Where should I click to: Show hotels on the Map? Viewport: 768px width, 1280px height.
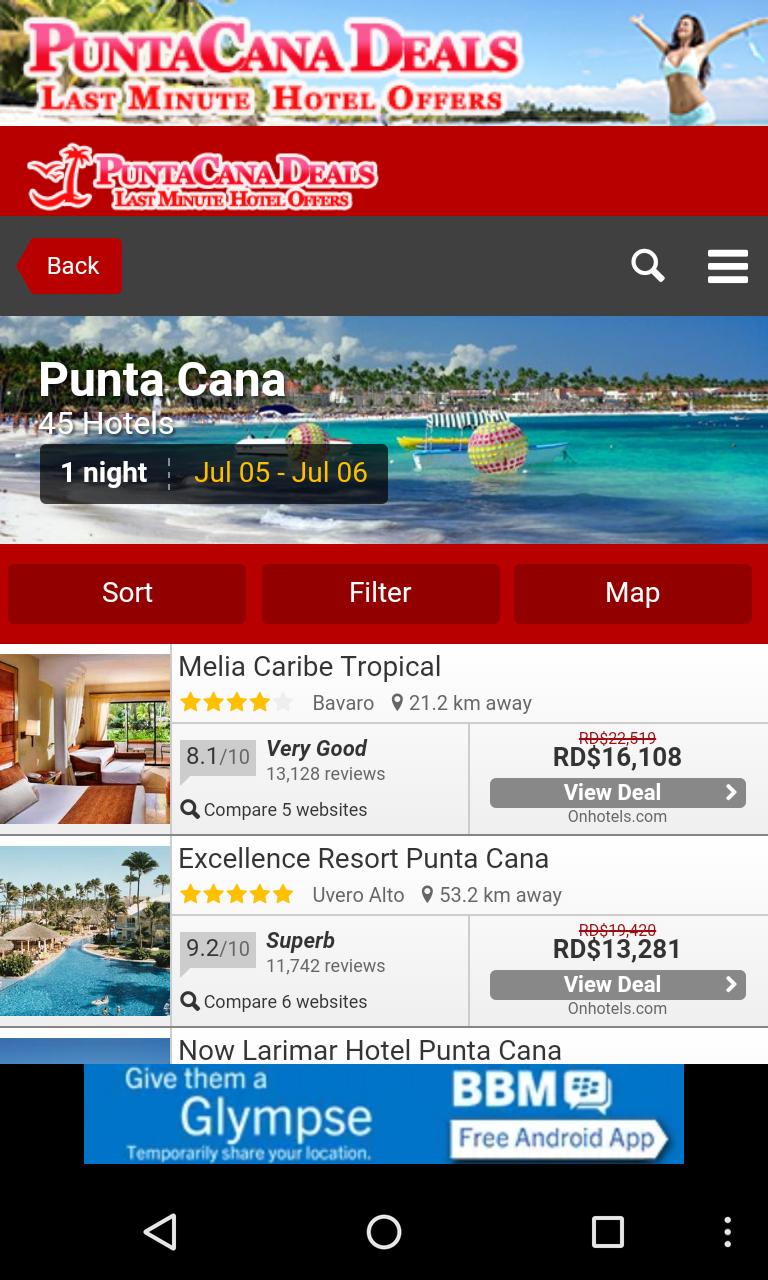(632, 593)
